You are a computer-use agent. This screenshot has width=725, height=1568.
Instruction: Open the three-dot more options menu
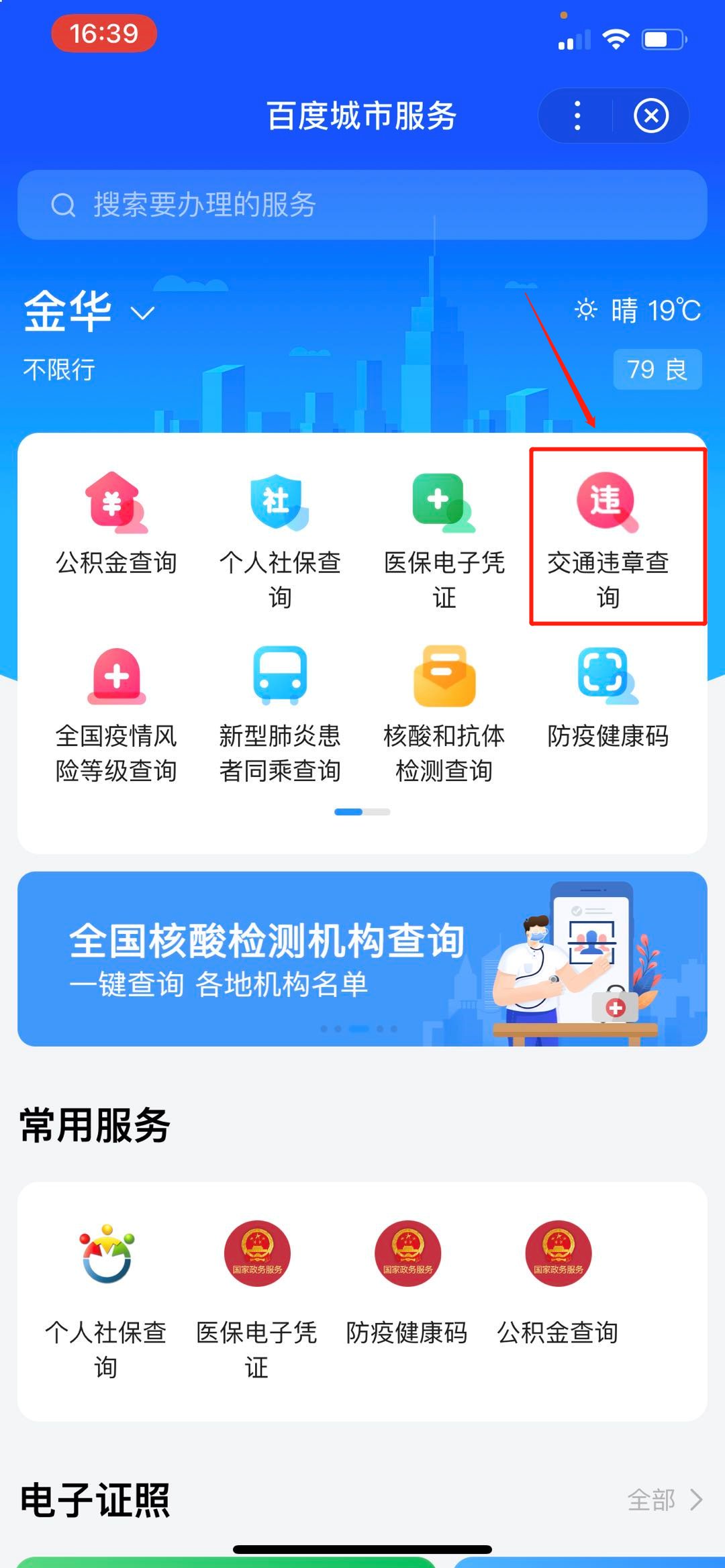point(577,116)
